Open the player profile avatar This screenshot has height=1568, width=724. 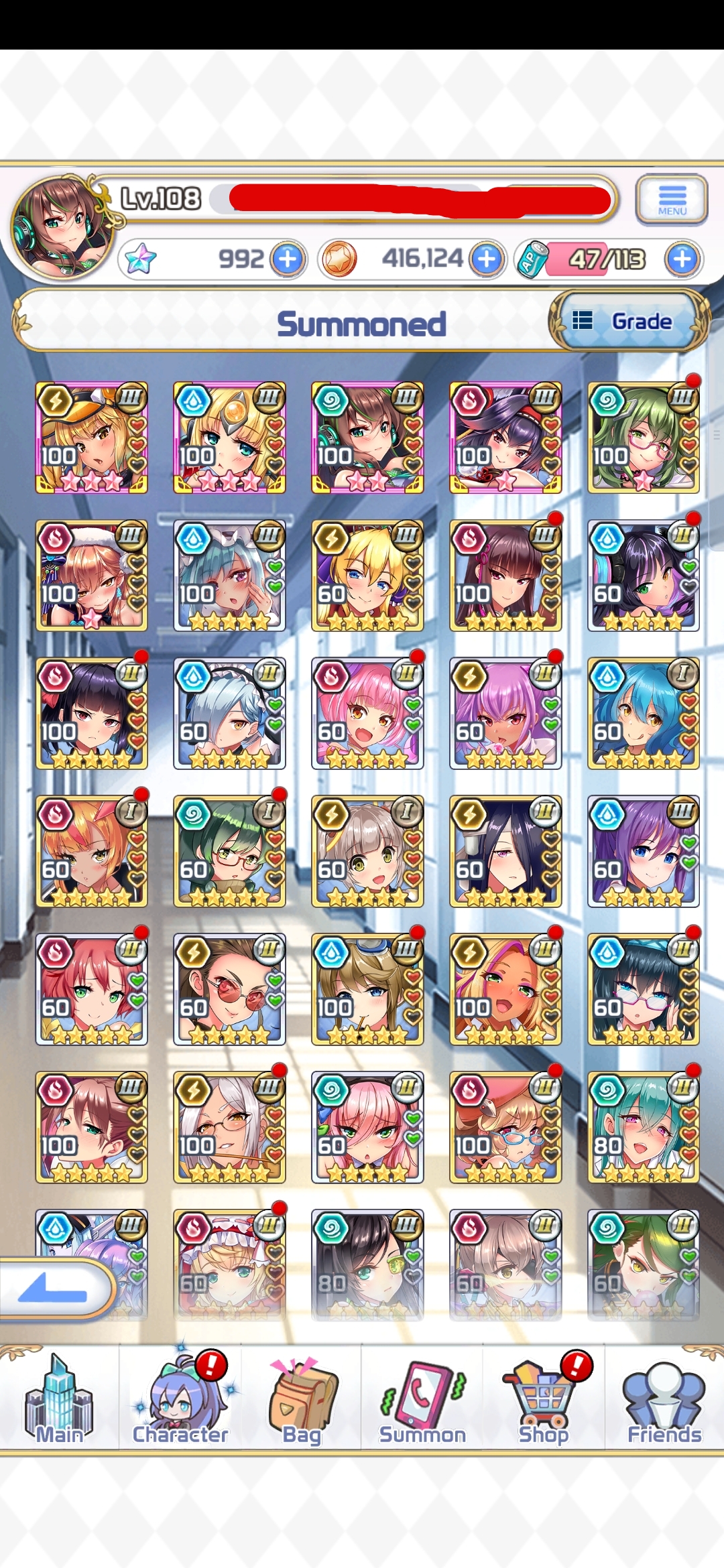click(x=62, y=226)
